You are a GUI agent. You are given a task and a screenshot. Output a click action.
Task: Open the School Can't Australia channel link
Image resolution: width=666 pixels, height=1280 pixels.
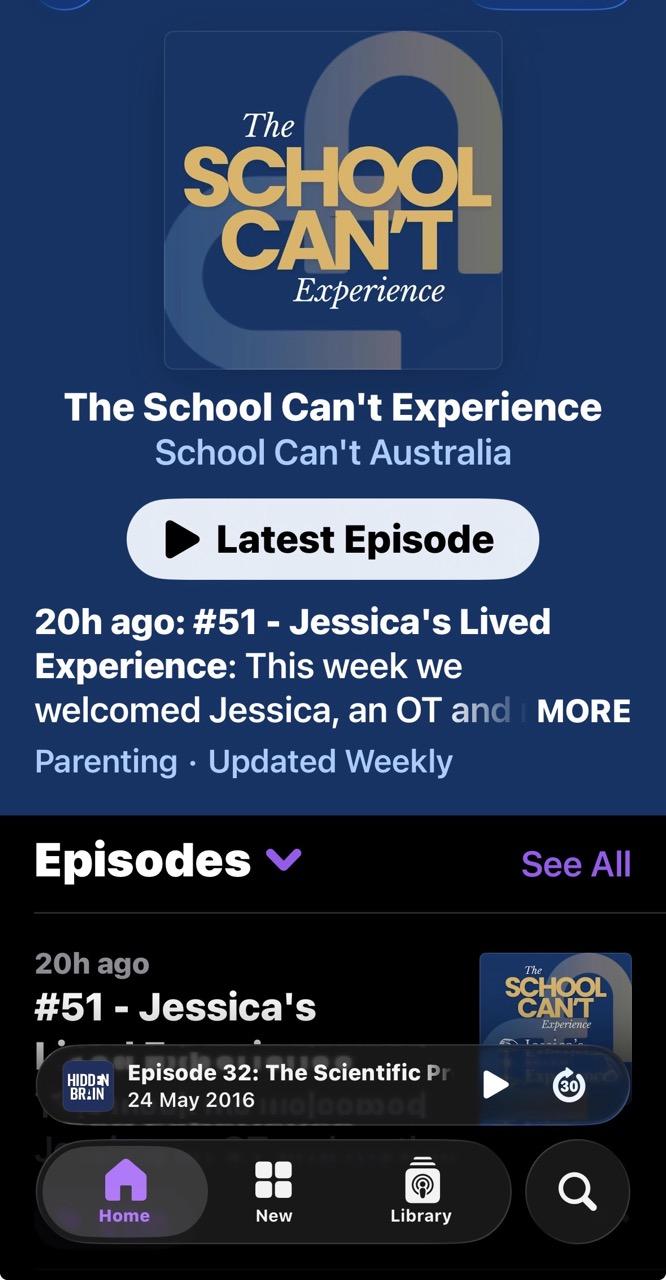pos(332,452)
